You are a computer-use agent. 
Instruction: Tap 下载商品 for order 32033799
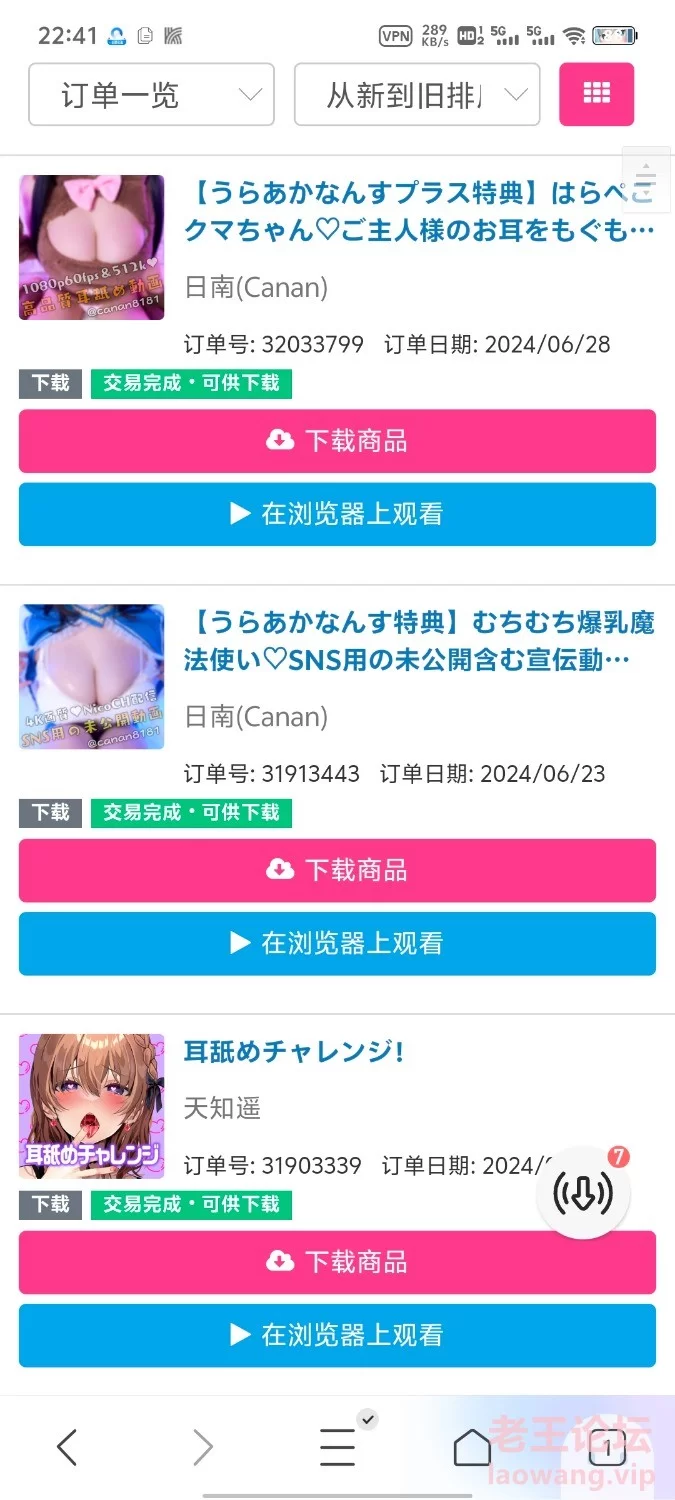337,441
